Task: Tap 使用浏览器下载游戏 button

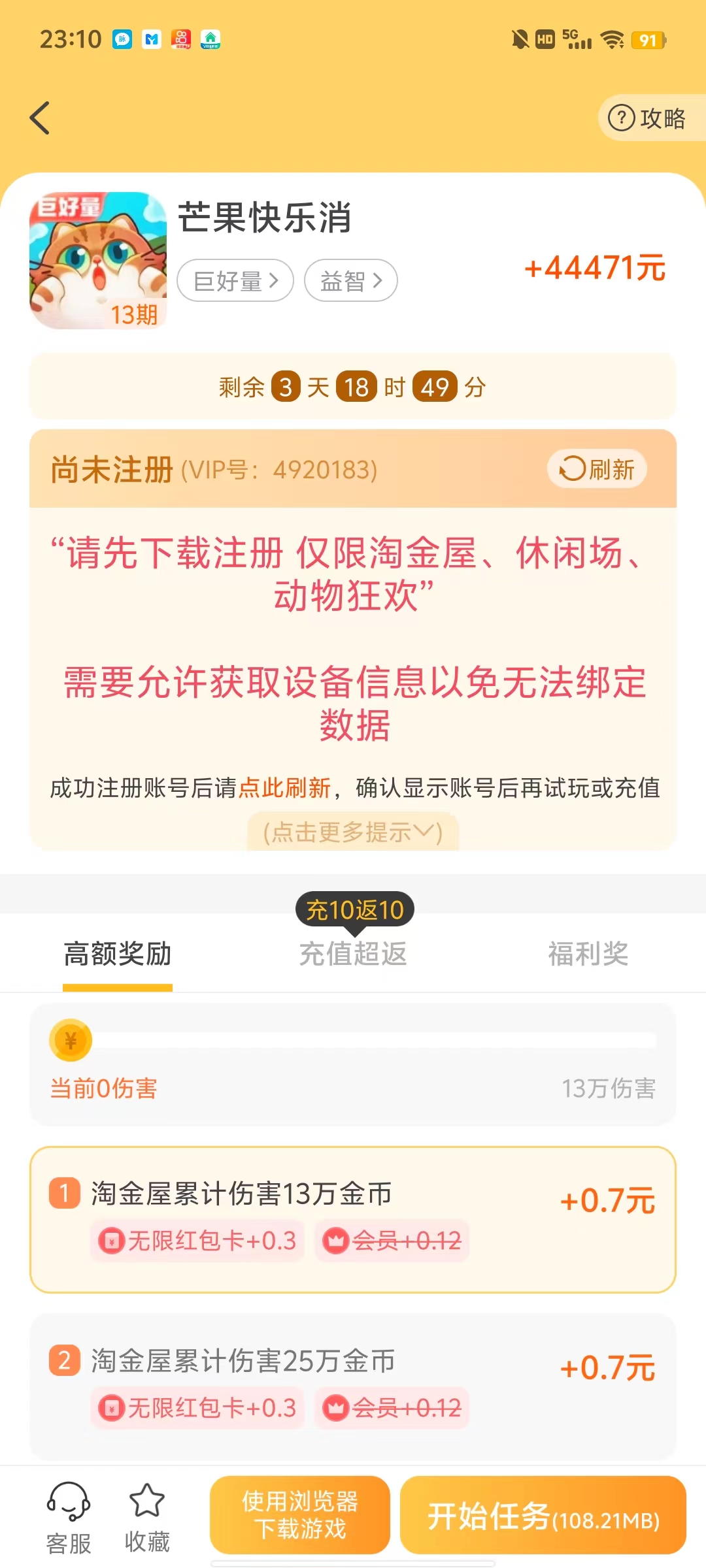Action: 300,1515
